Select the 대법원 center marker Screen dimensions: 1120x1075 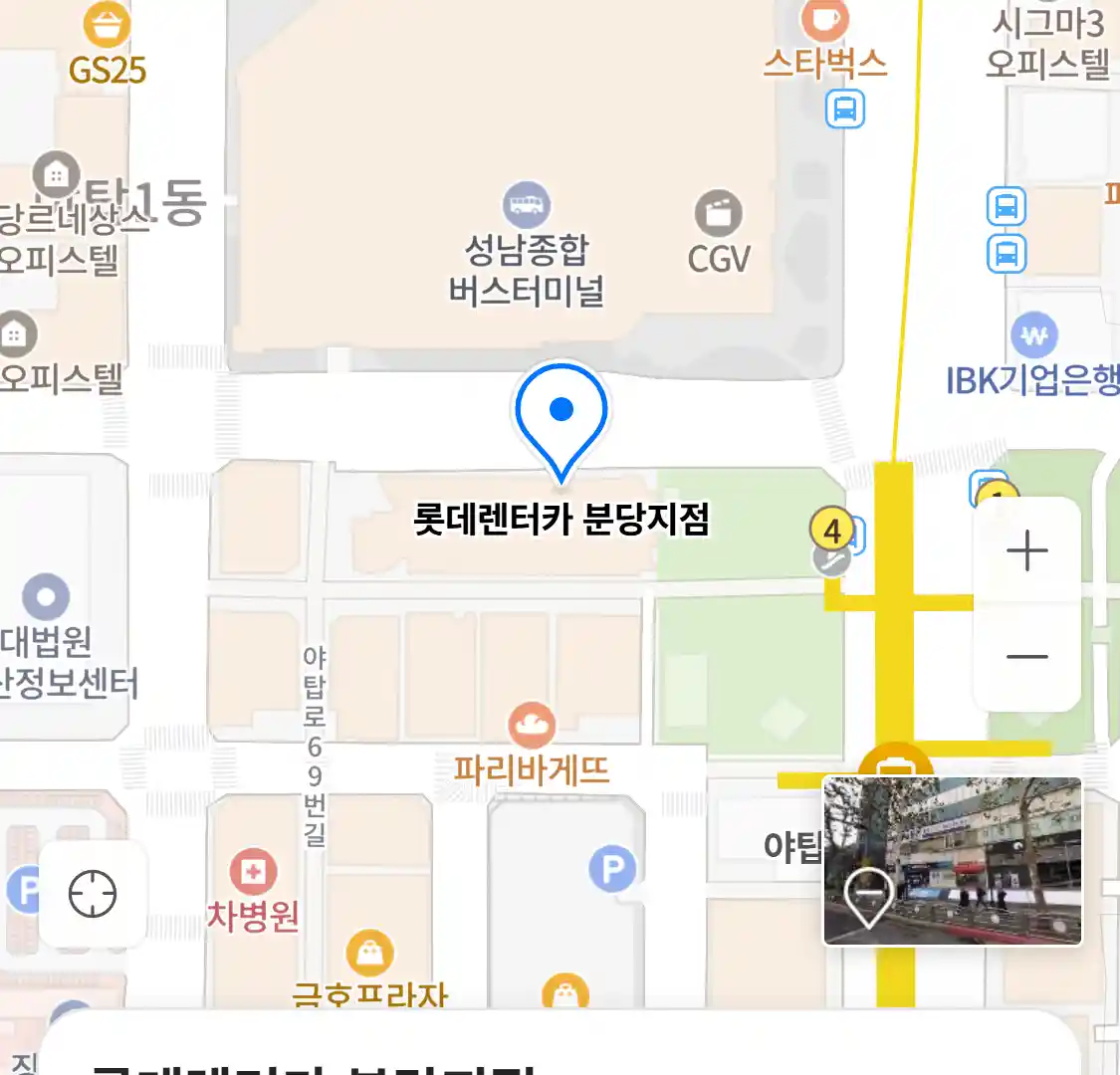point(45,598)
